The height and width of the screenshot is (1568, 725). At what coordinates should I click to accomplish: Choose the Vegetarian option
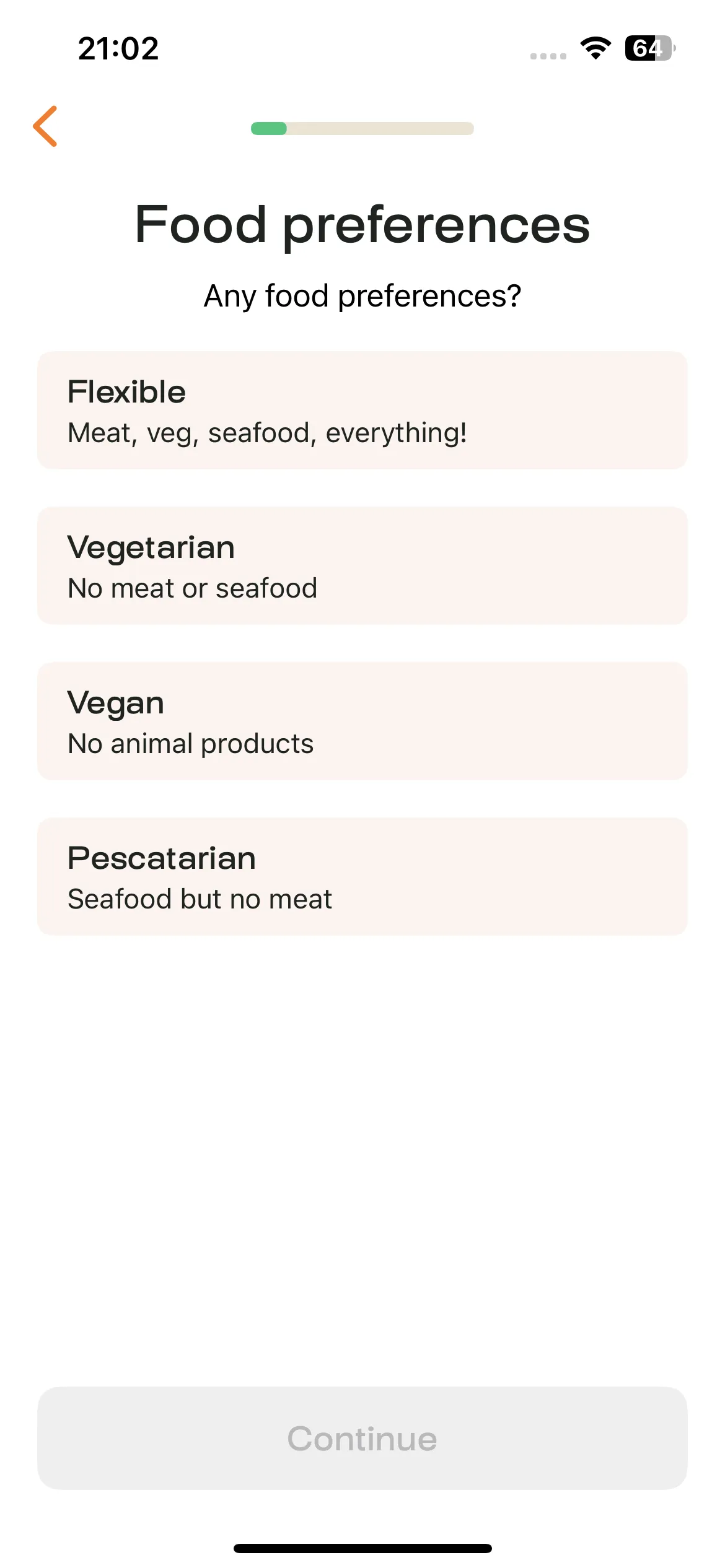[362, 565]
